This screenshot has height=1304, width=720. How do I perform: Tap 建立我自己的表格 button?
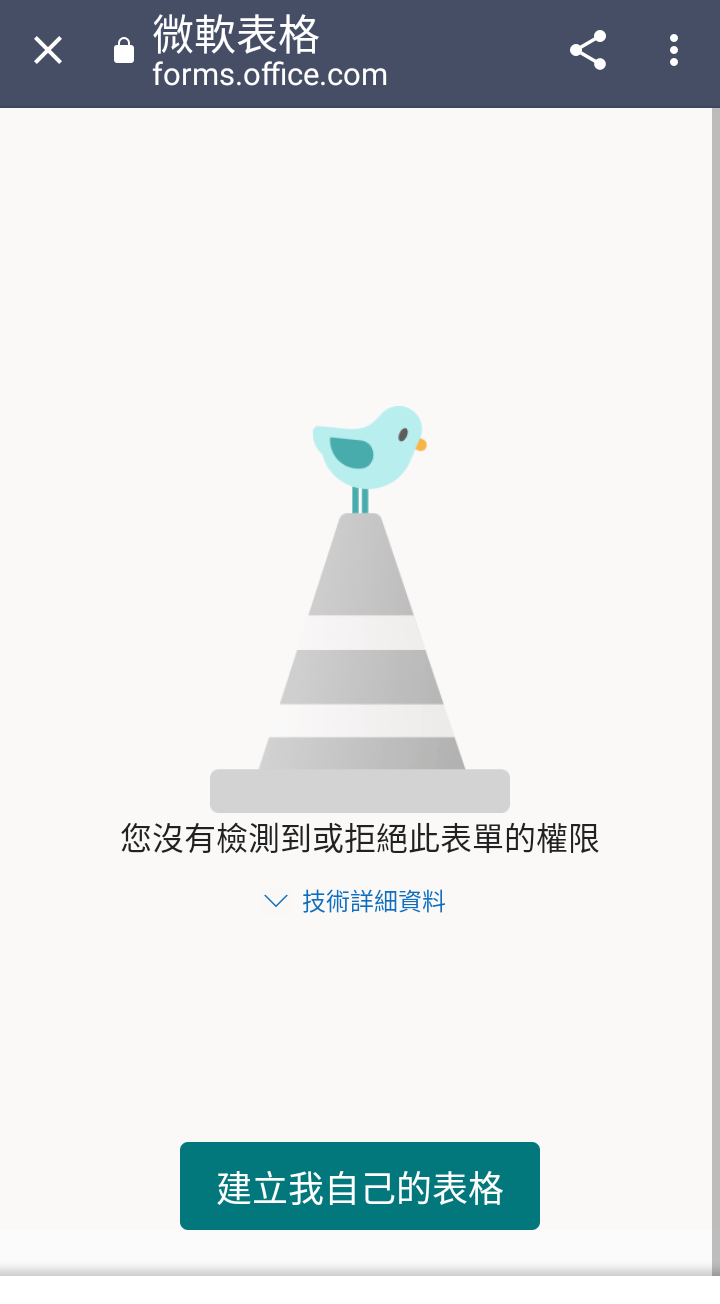pos(360,1187)
